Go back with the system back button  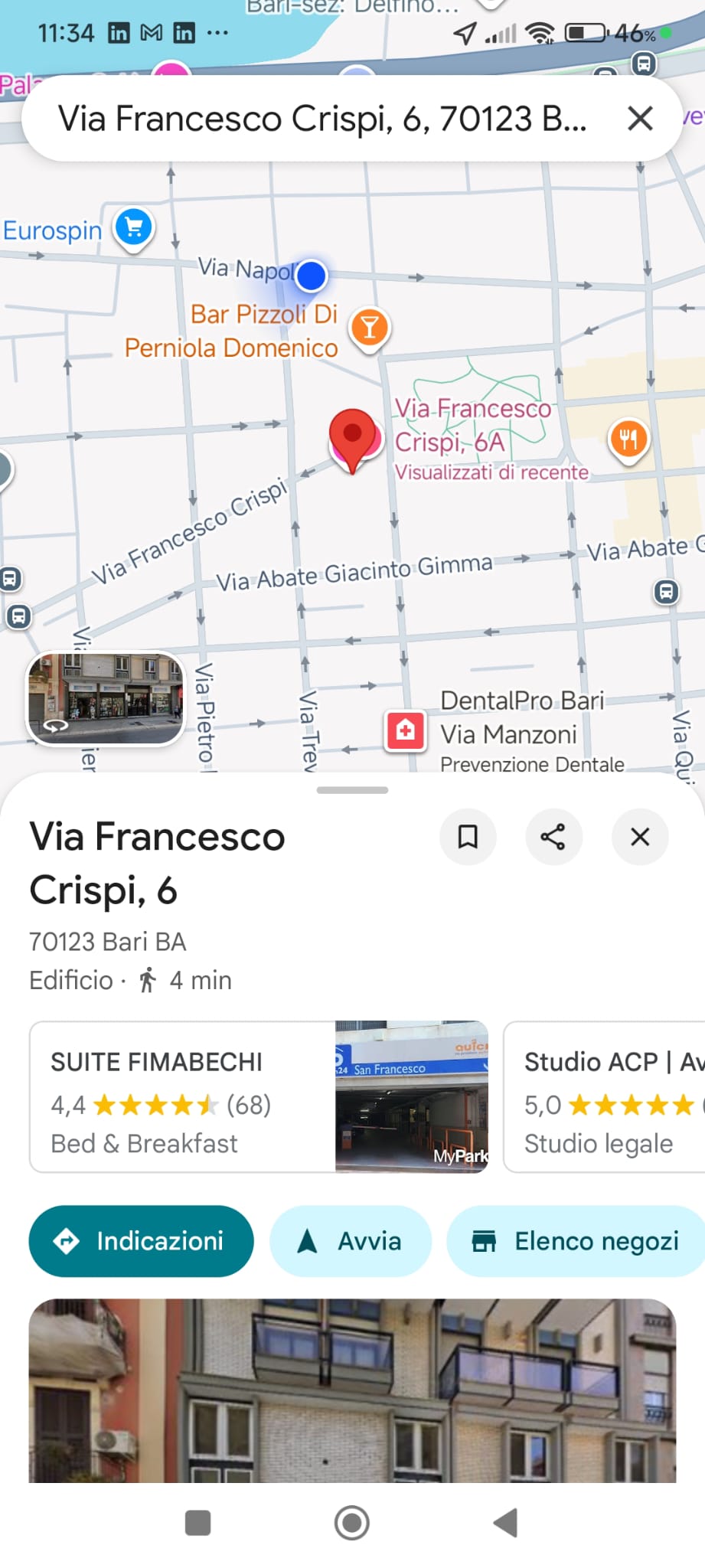(505, 1523)
